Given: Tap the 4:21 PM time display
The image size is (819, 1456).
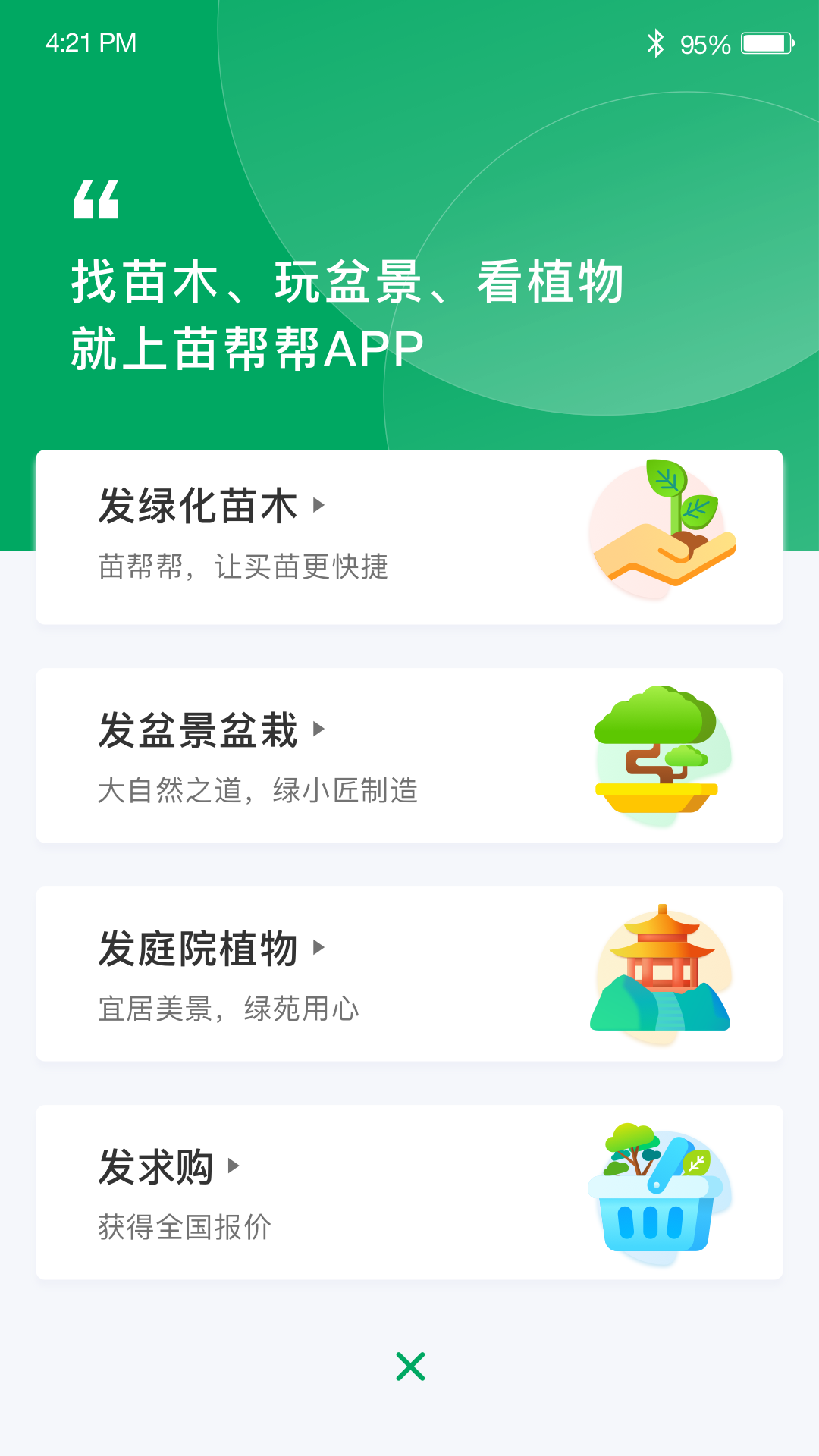Looking at the screenshot, I should [89, 42].
